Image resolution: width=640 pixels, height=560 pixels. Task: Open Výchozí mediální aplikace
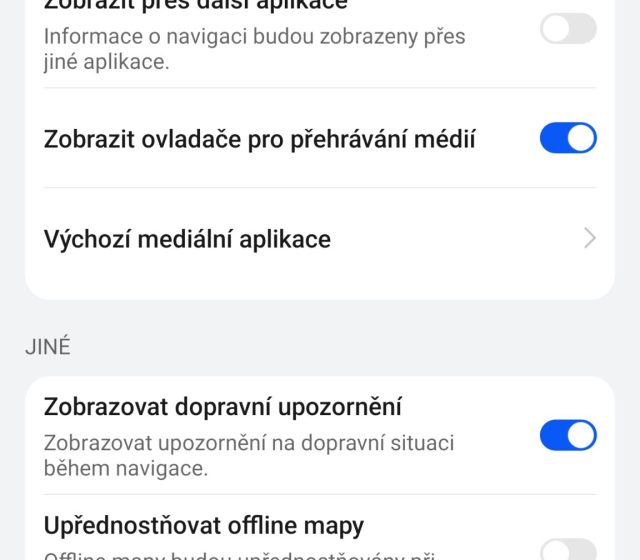320,239
